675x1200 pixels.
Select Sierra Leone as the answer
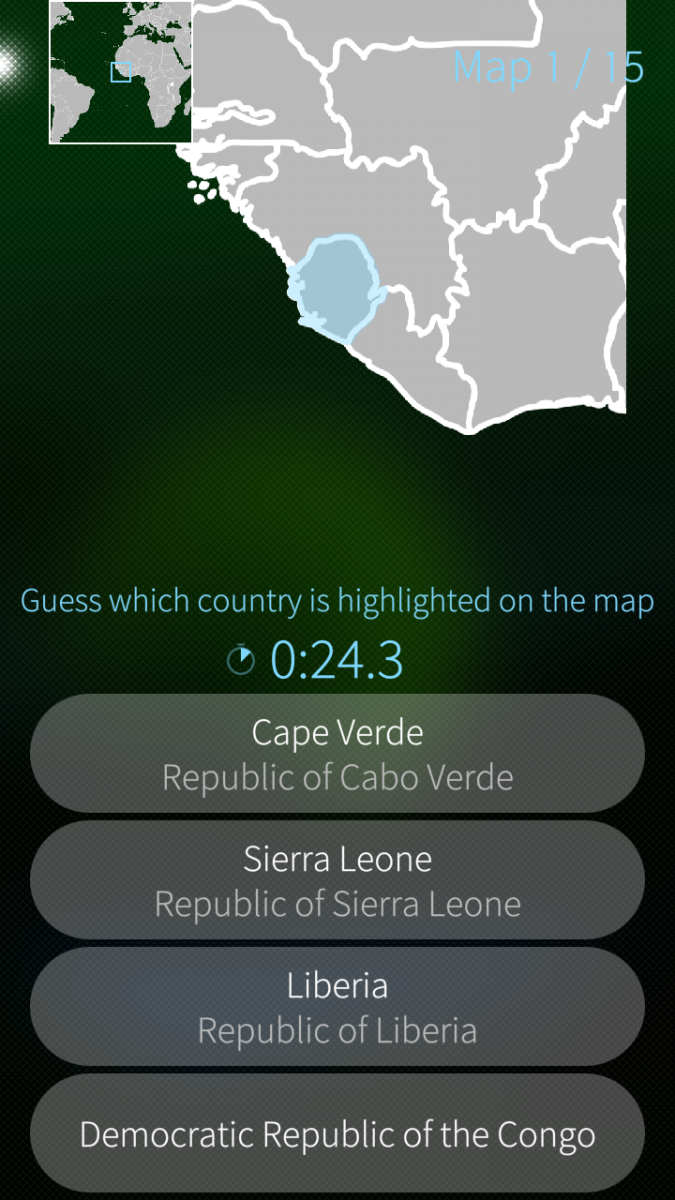(x=337, y=881)
